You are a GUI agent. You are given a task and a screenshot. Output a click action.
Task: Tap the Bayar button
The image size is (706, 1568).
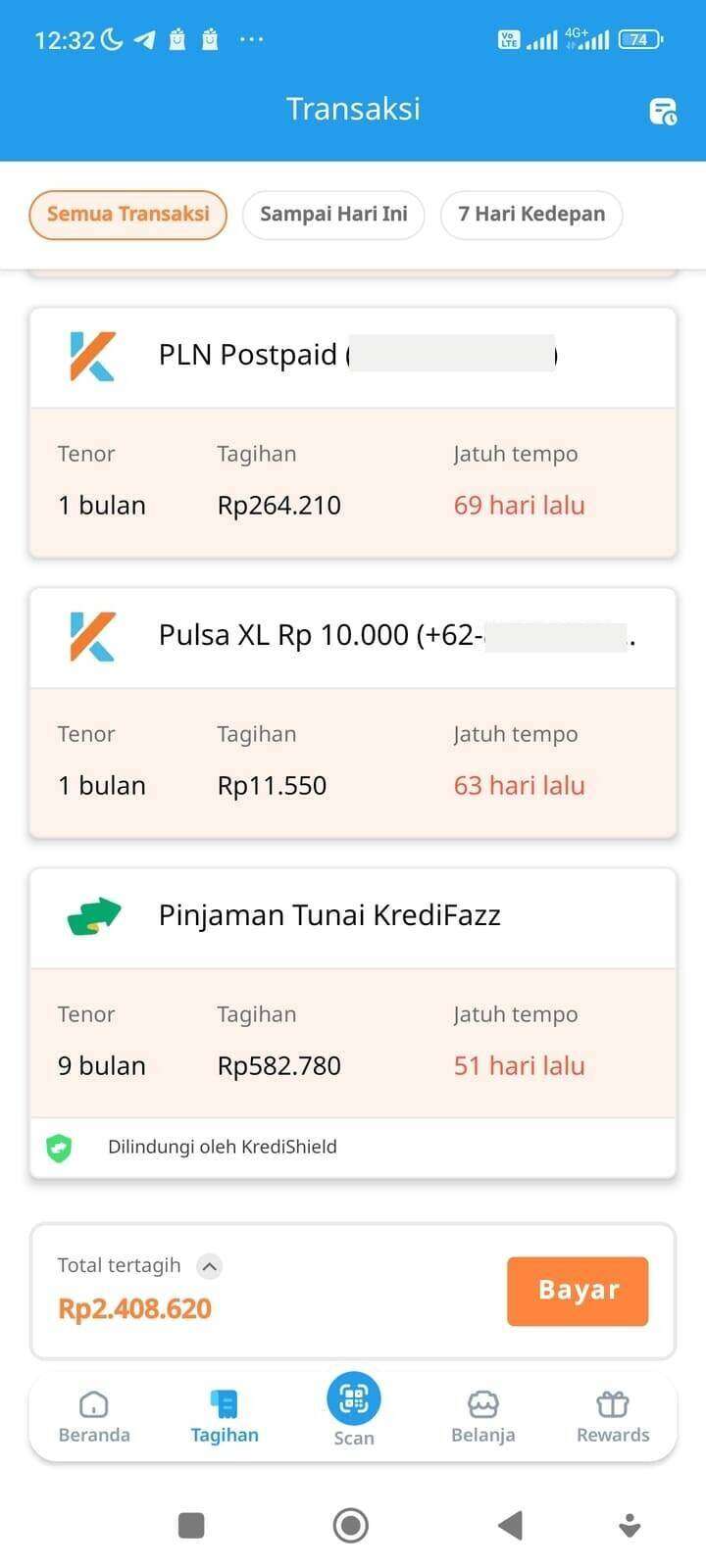click(x=578, y=1291)
